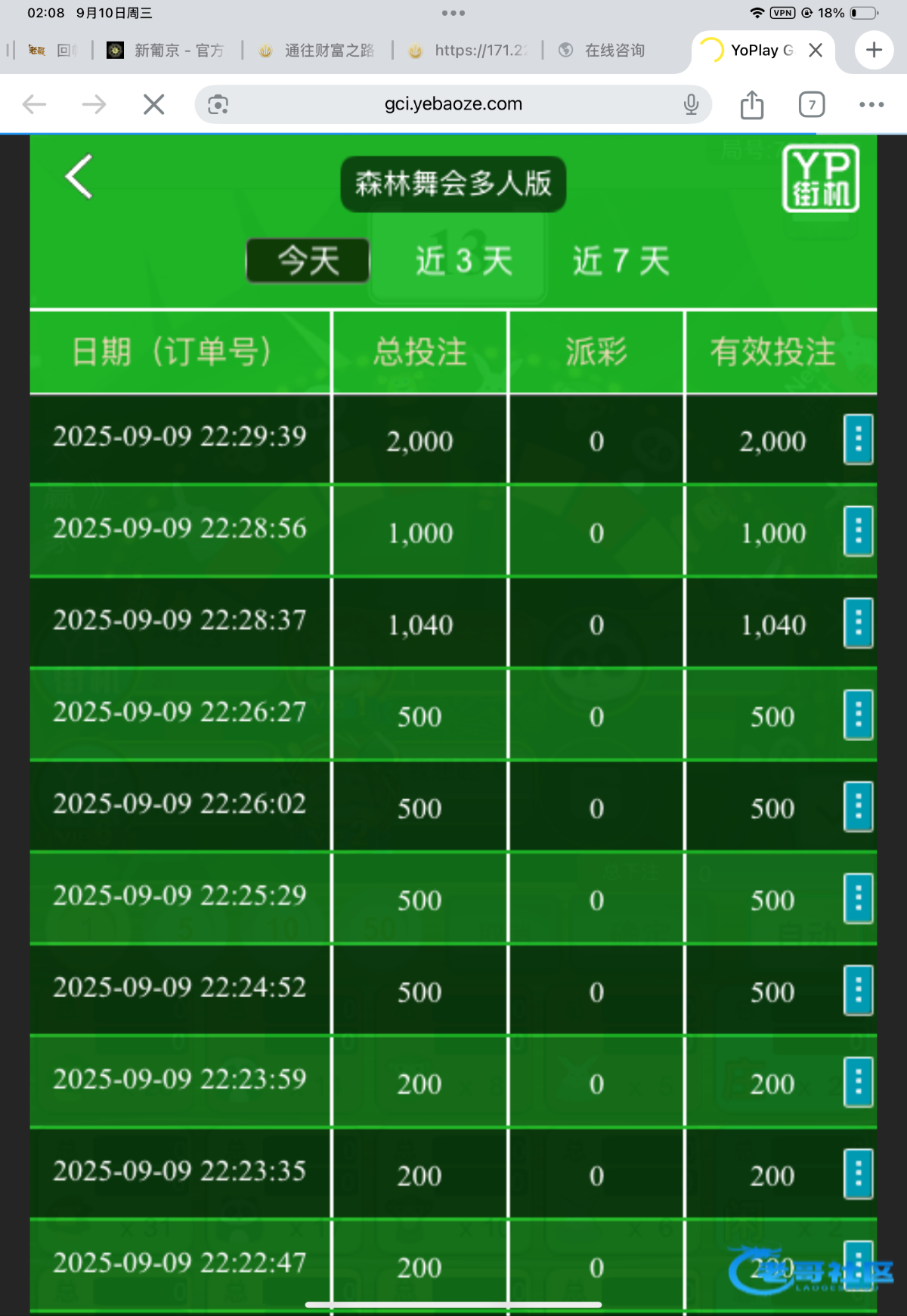Open details for the 22:29:39 order

click(858, 439)
